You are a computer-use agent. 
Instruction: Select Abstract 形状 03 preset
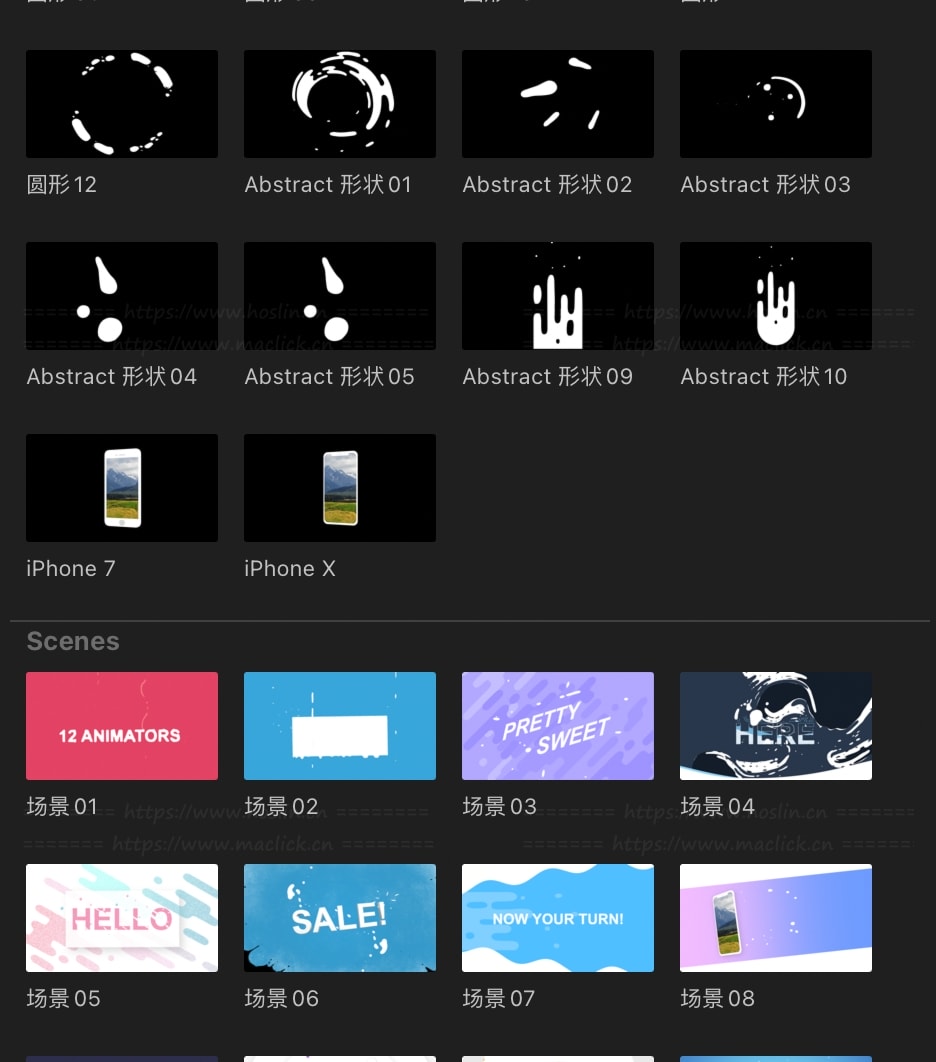pyautogui.click(x=776, y=104)
